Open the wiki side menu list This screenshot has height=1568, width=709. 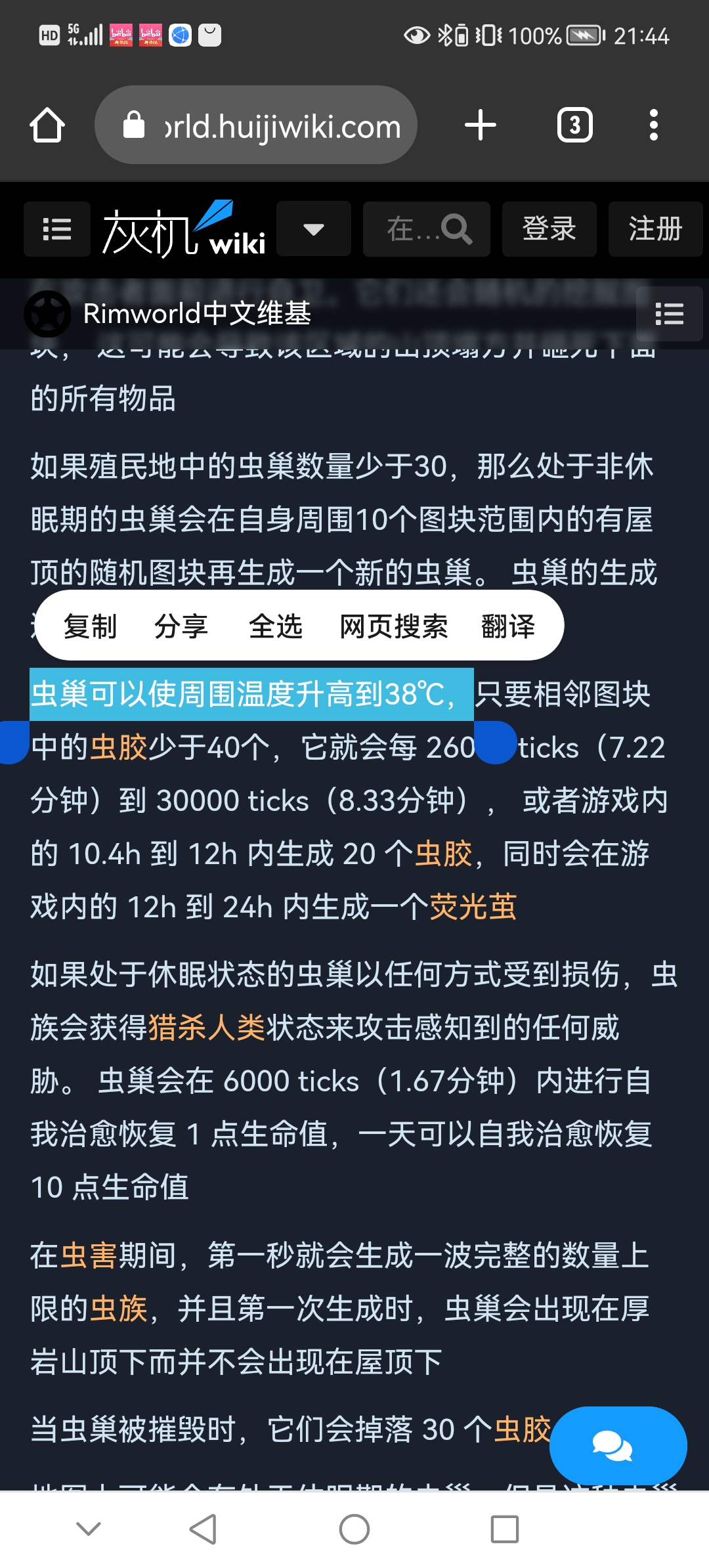click(57, 229)
